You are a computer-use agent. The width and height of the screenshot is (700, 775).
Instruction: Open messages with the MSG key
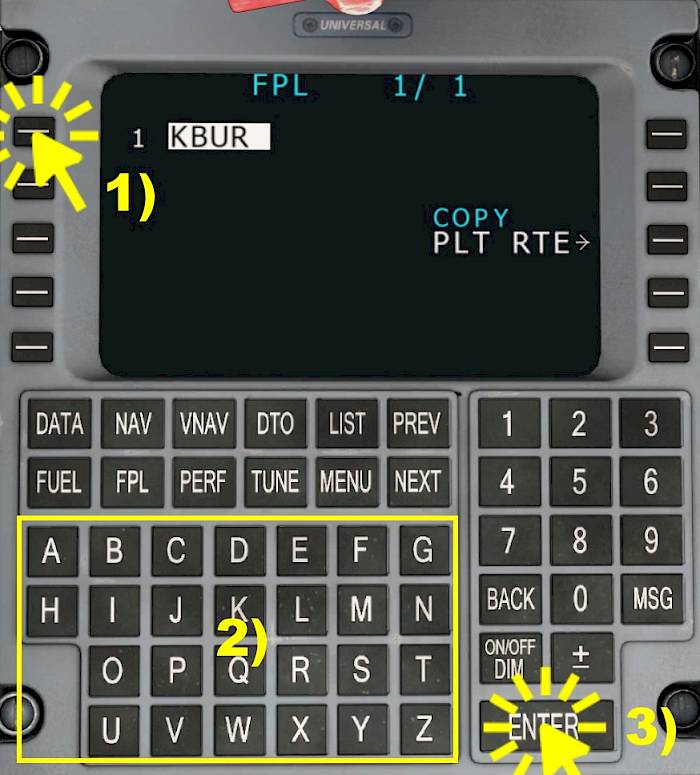click(x=652, y=599)
